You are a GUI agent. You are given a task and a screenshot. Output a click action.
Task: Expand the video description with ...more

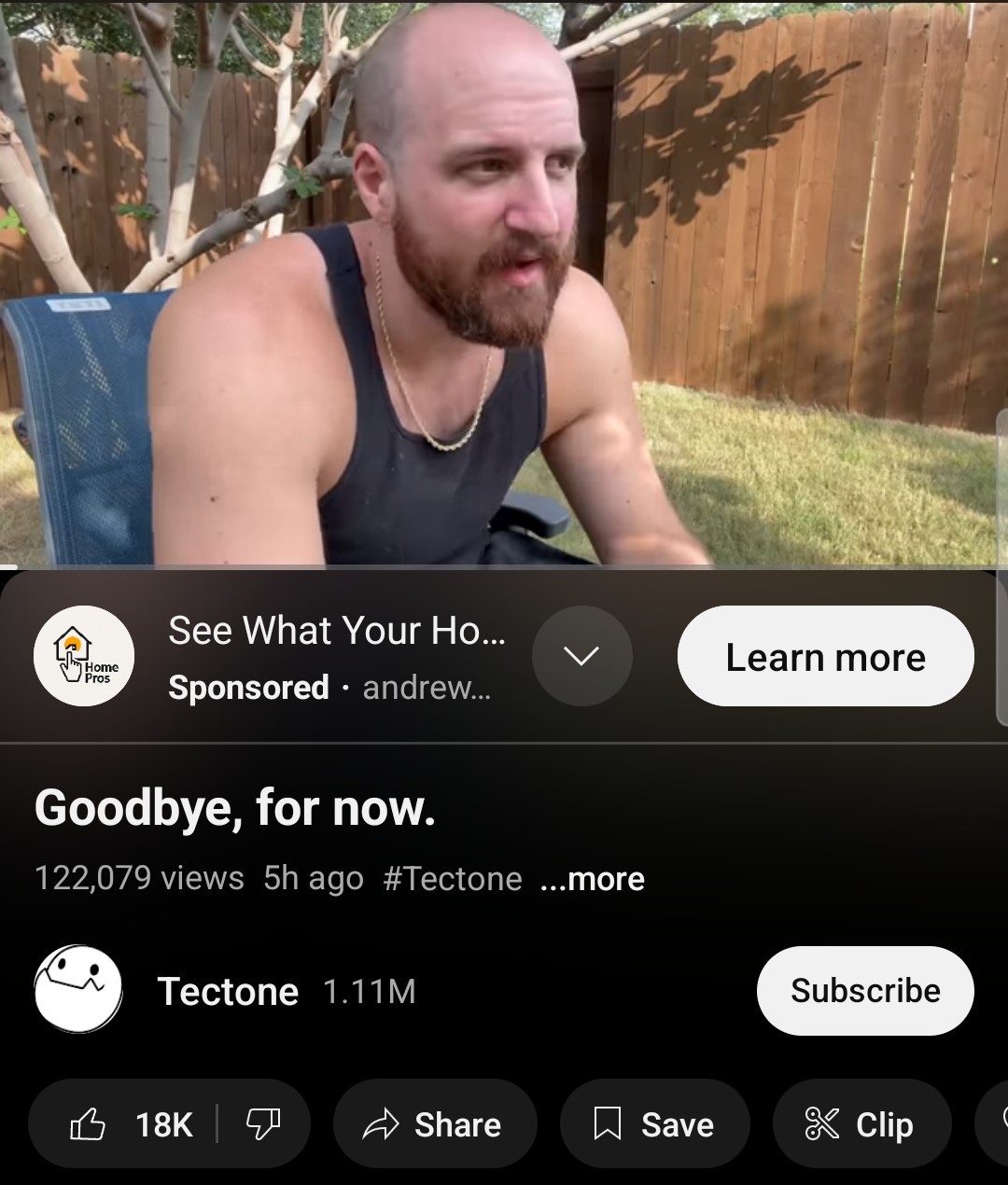click(x=593, y=879)
